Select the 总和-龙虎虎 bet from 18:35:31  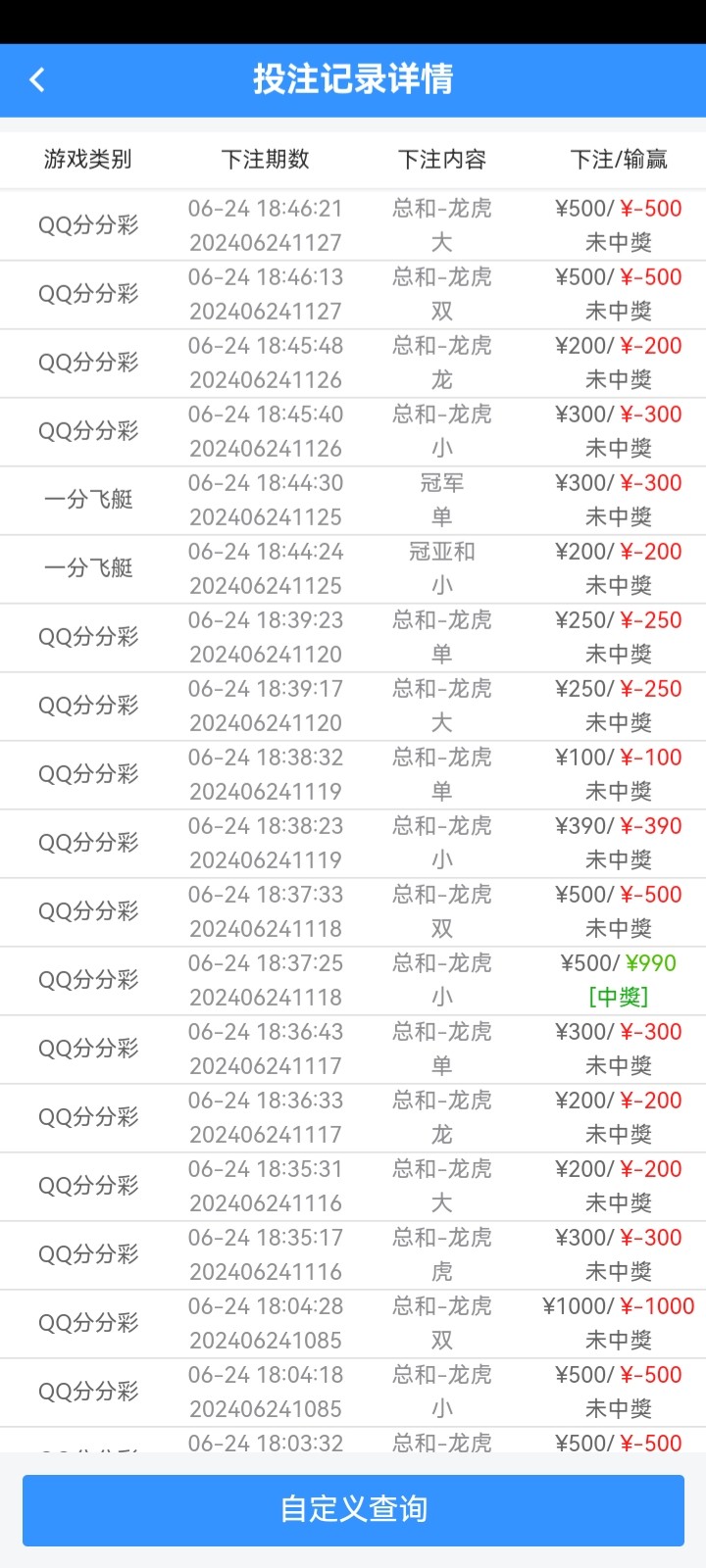coord(353,1254)
